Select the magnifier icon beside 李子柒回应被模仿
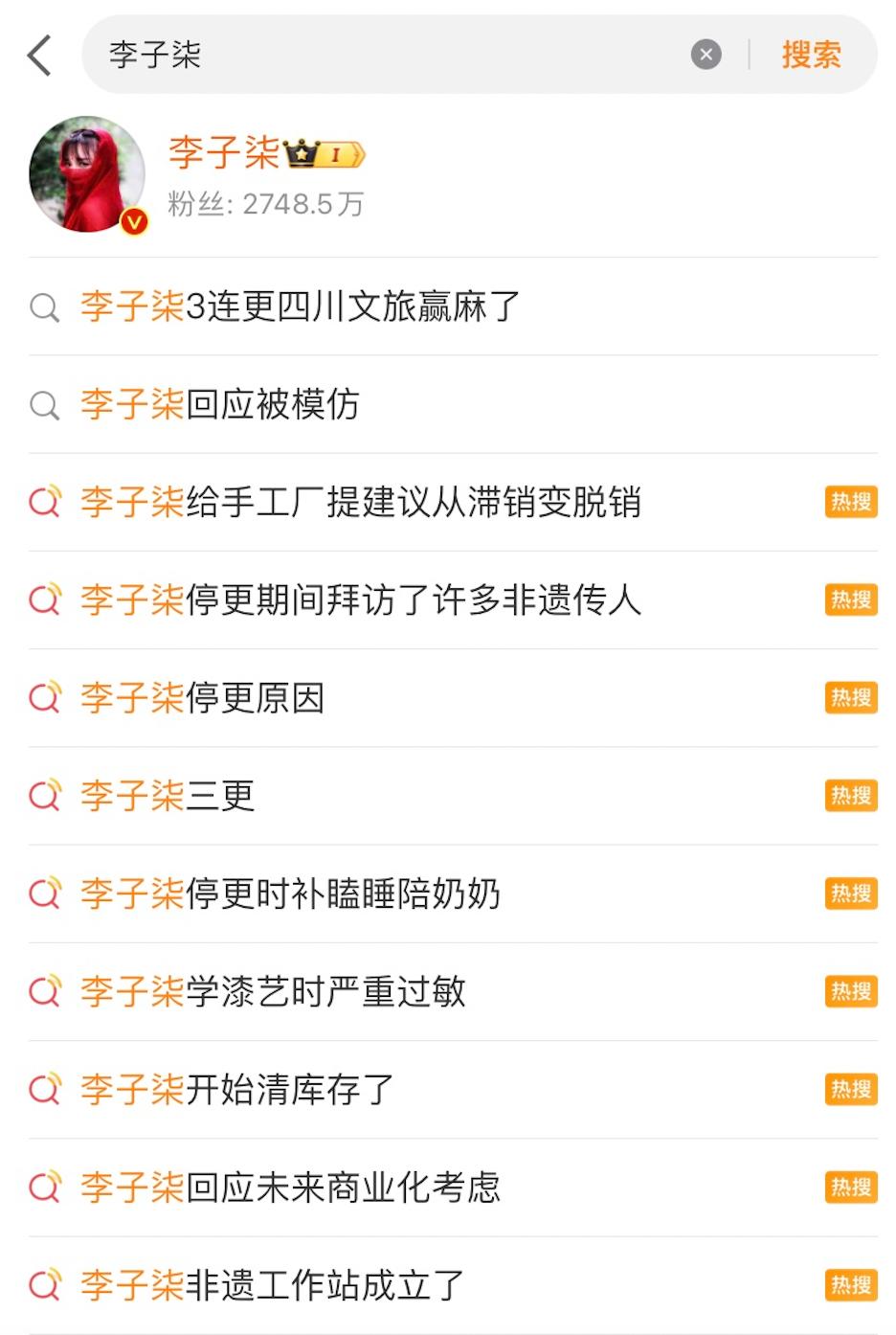Viewport: 896px width, 1335px height. pyautogui.click(x=44, y=406)
